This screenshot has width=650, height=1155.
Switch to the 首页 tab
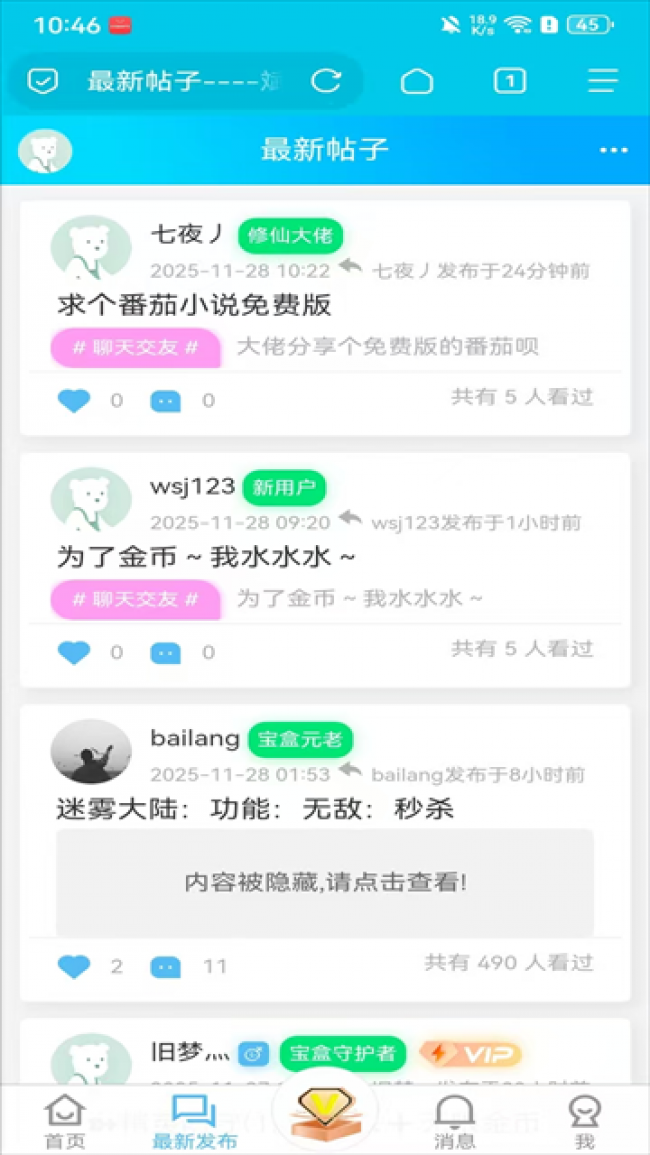[65, 1121]
